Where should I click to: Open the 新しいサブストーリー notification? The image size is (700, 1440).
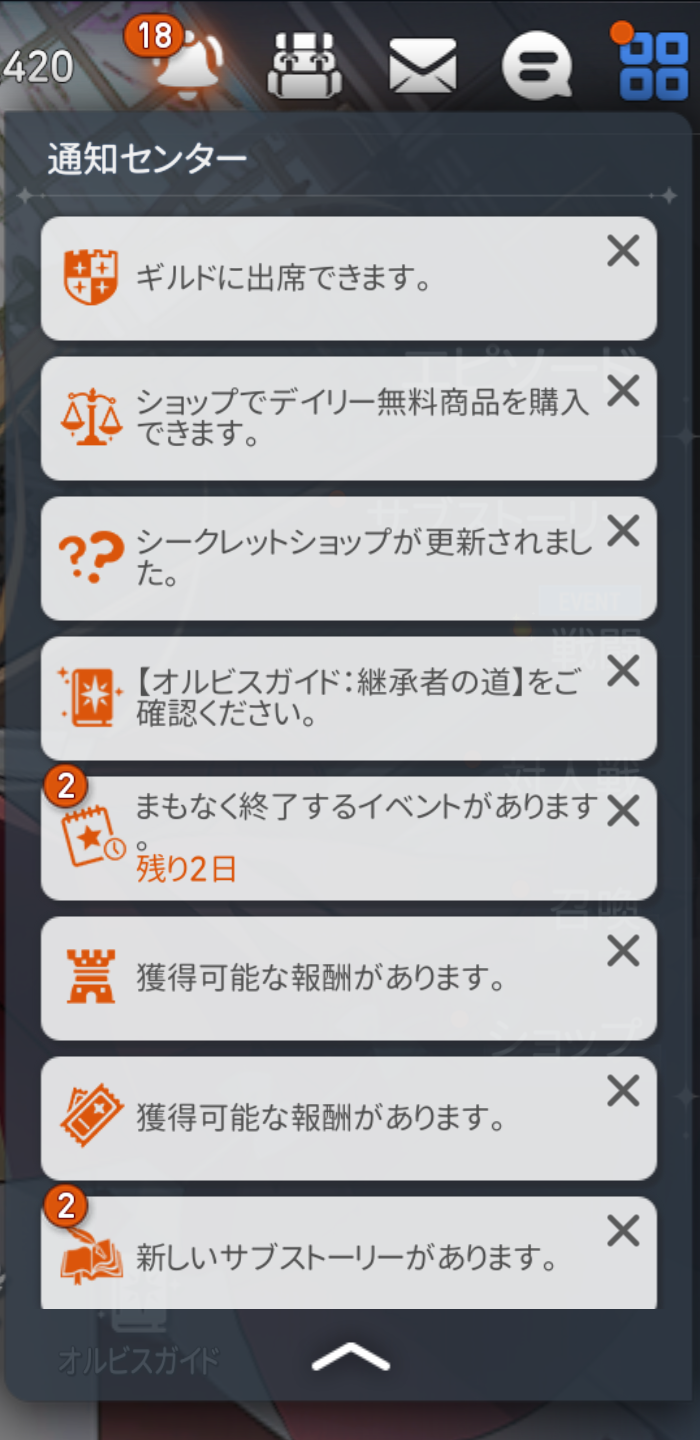[349, 1253]
